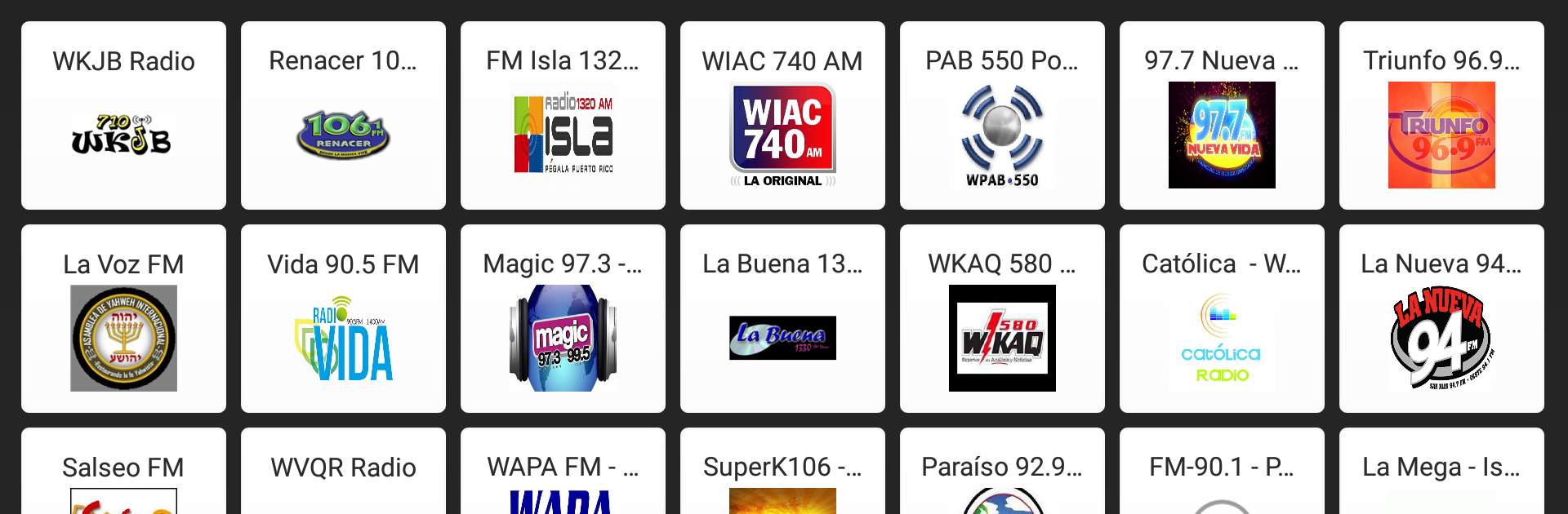
Task: Tune in to PAB 550 station
Action: (x=1002, y=116)
